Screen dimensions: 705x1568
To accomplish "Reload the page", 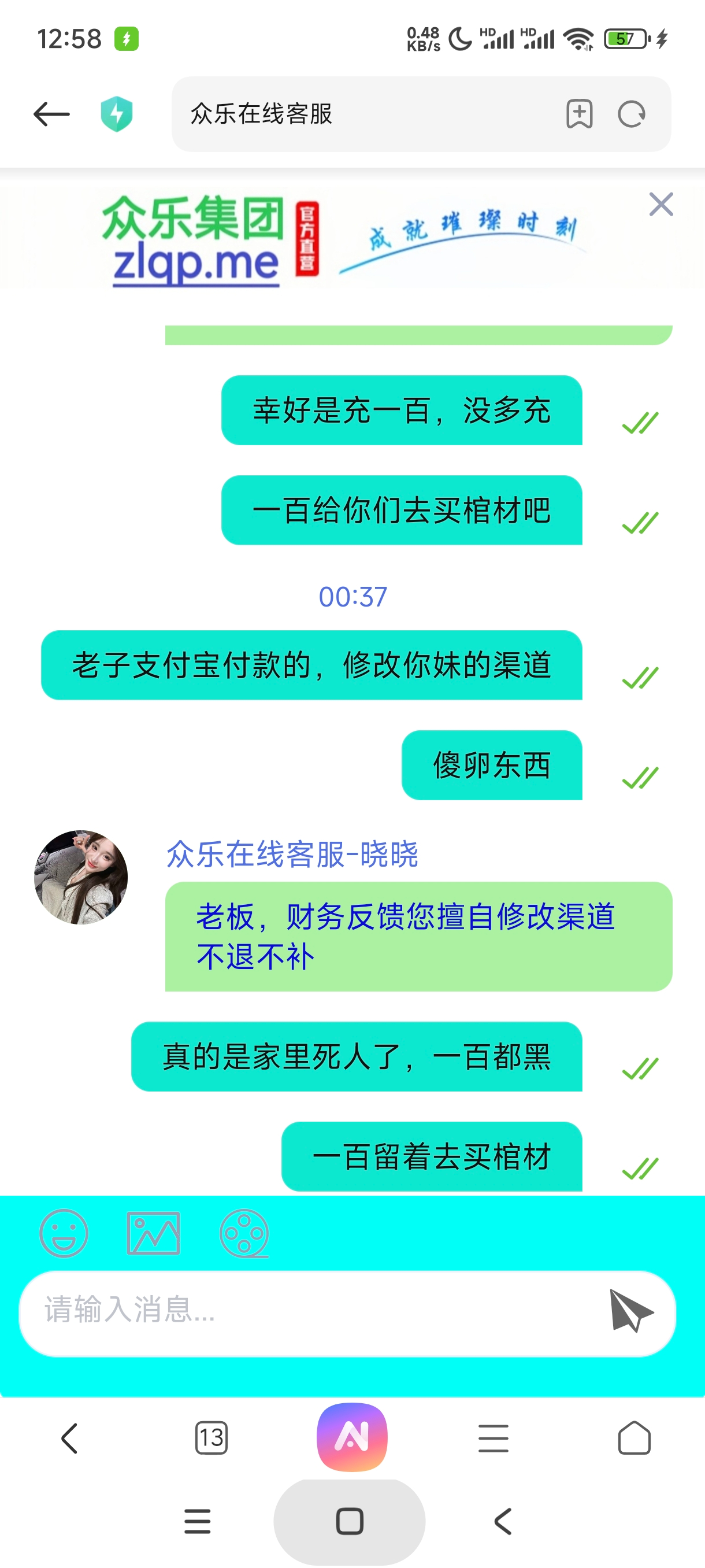I will [631, 114].
